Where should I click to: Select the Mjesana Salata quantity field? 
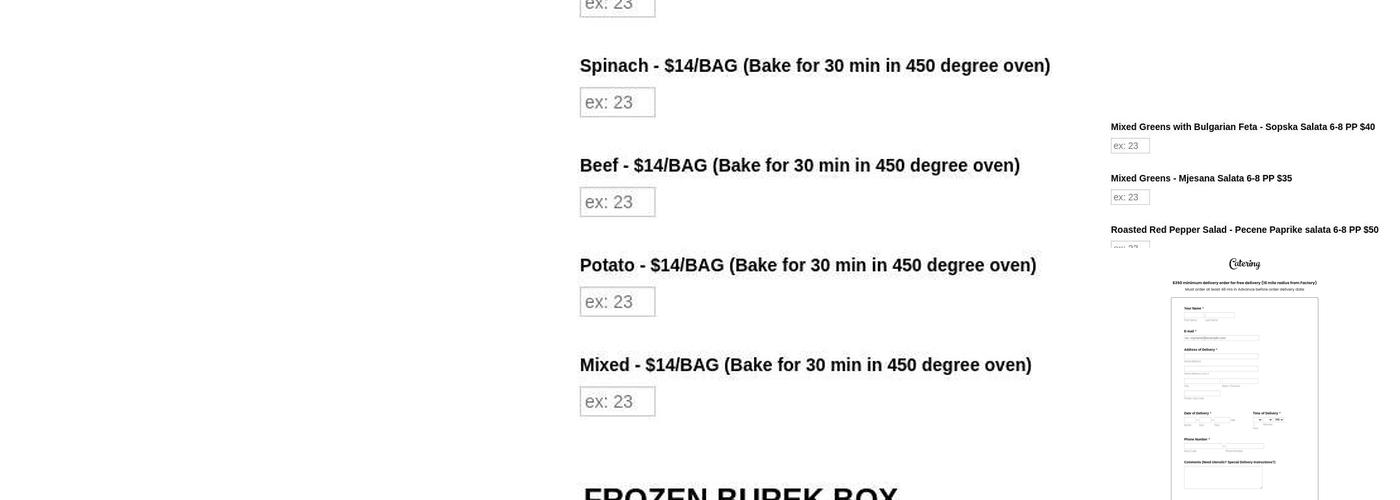pos(1130,197)
